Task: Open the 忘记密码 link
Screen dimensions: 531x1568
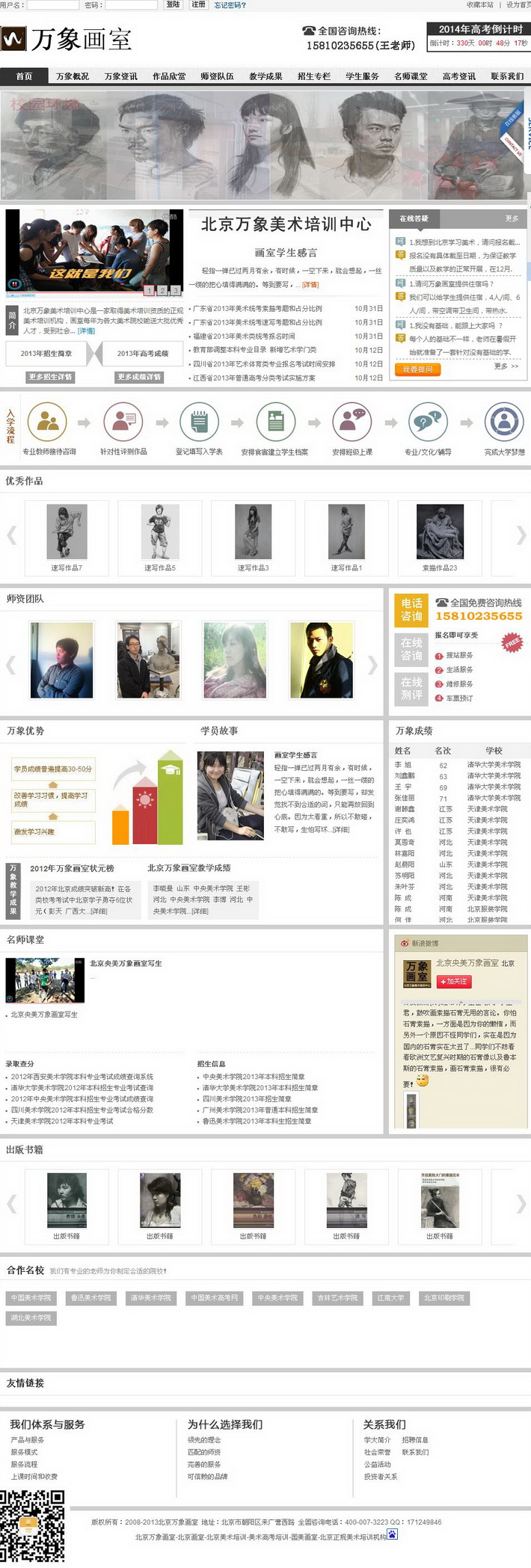Action: click(x=230, y=5)
